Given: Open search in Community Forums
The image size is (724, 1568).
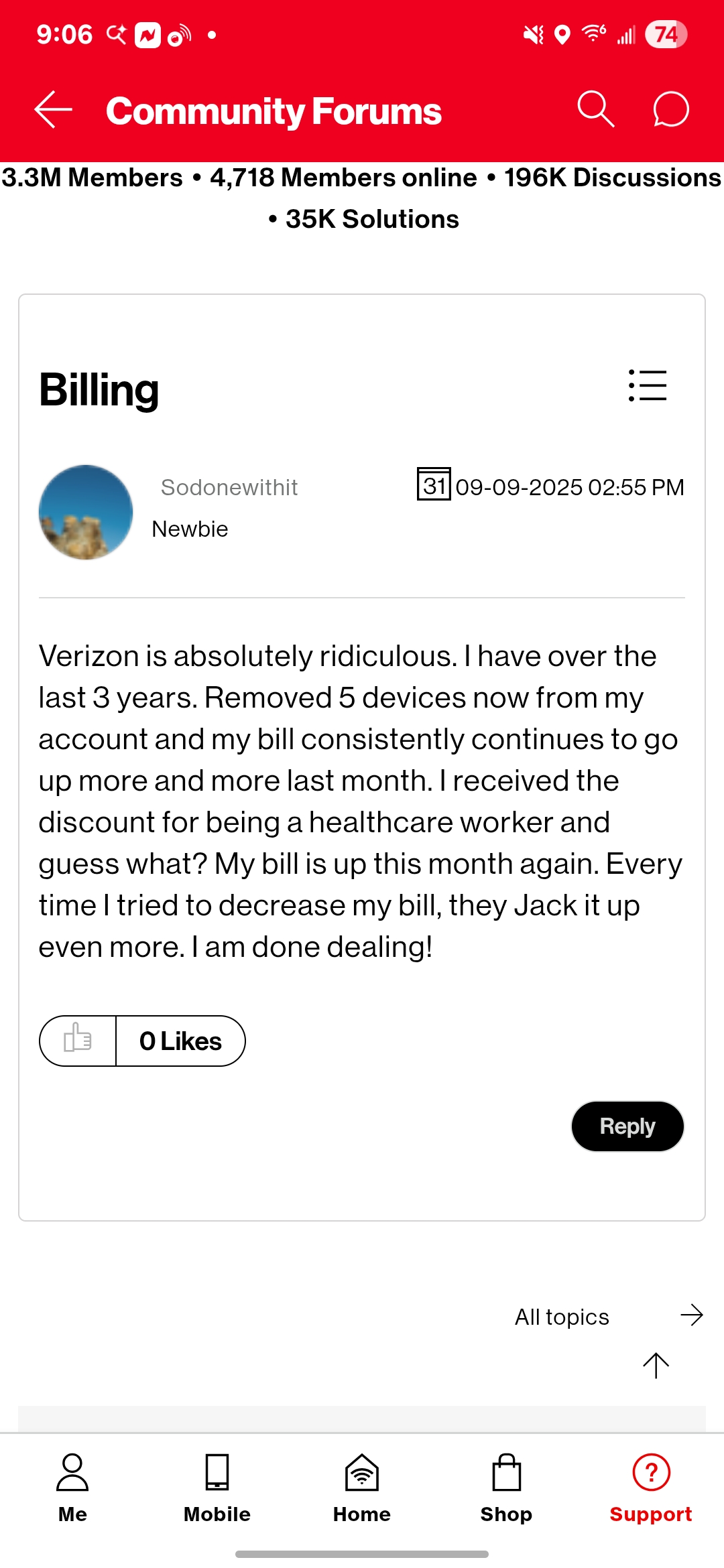Looking at the screenshot, I should 595,109.
